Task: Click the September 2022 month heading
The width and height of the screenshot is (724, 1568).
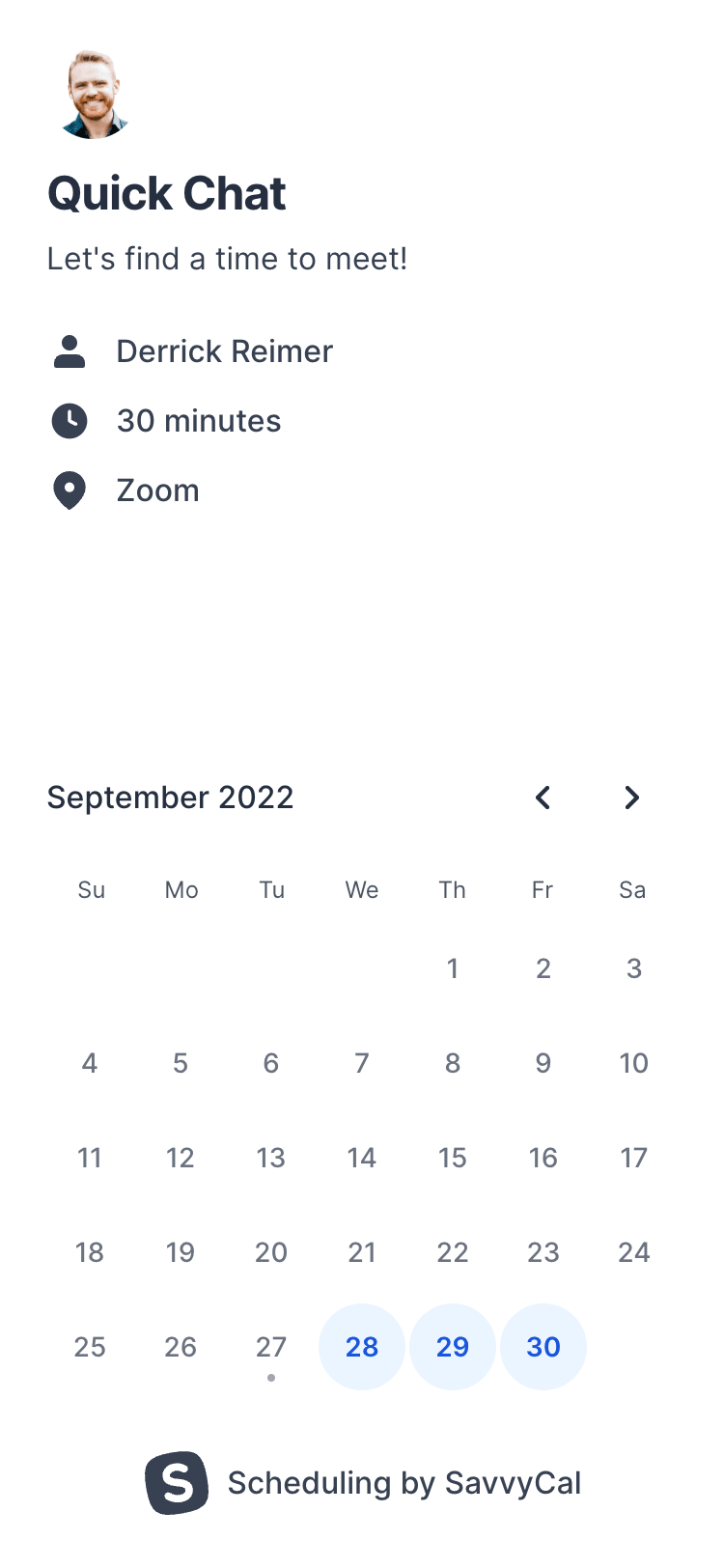Action: point(171,798)
